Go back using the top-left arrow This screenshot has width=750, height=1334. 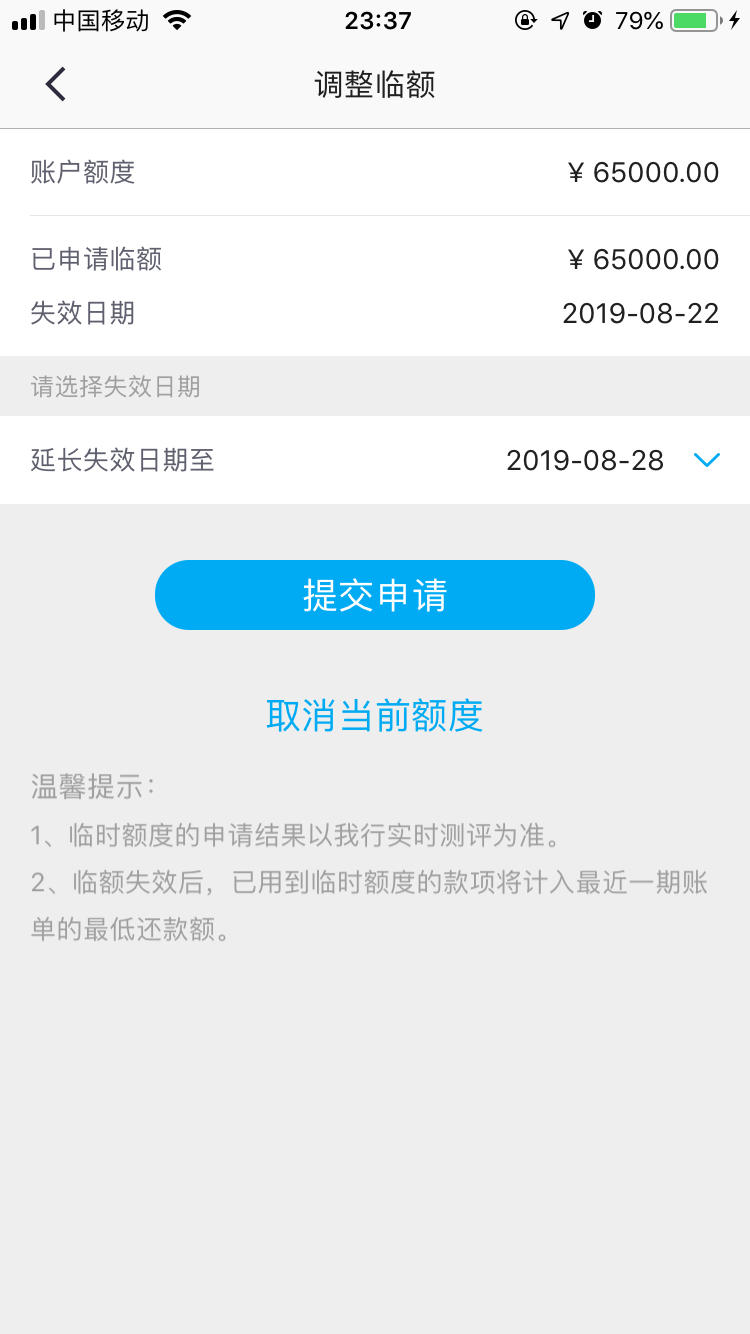(x=56, y=85)
